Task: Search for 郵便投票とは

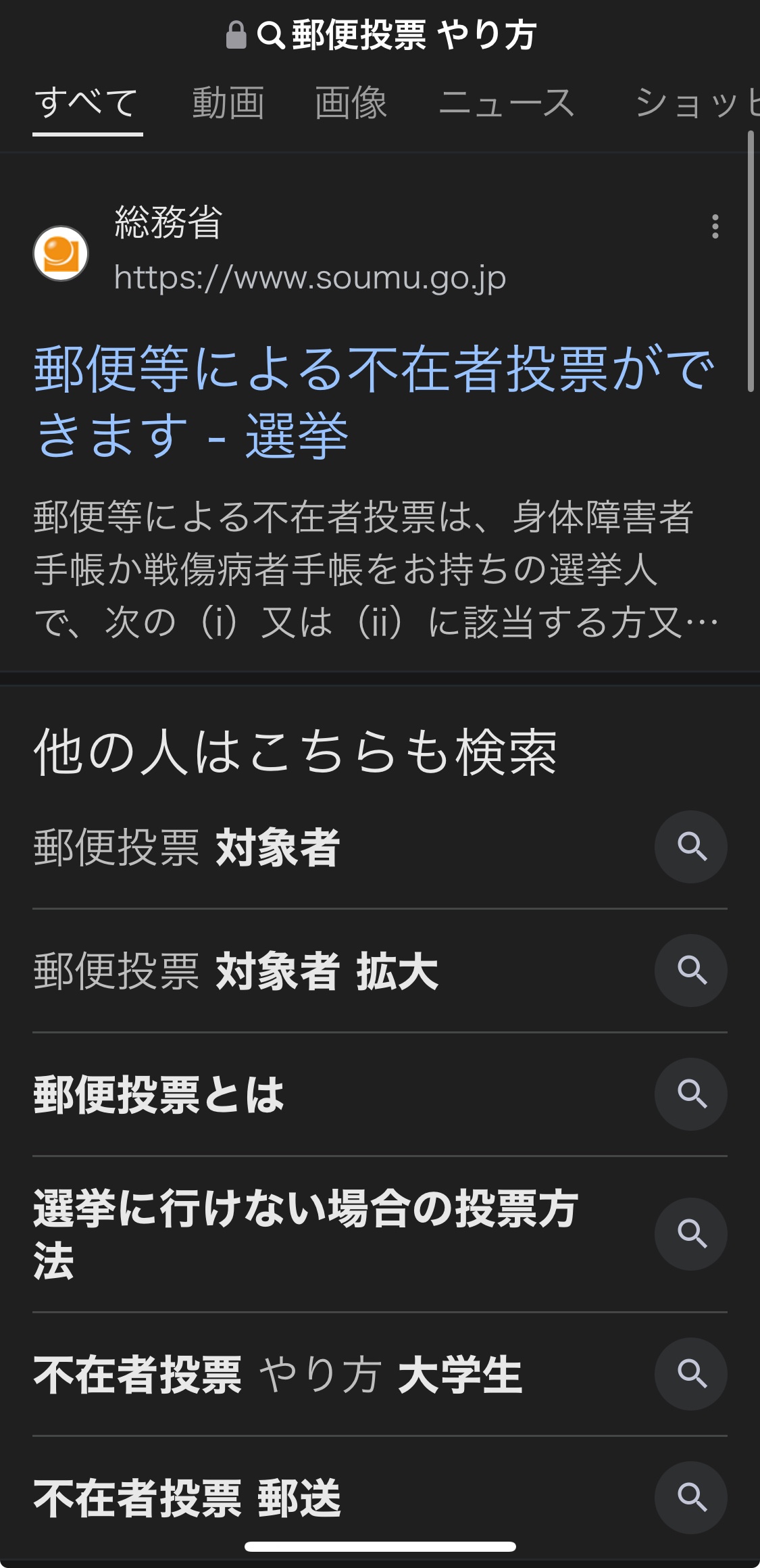Action: [x=380, y=1094]
